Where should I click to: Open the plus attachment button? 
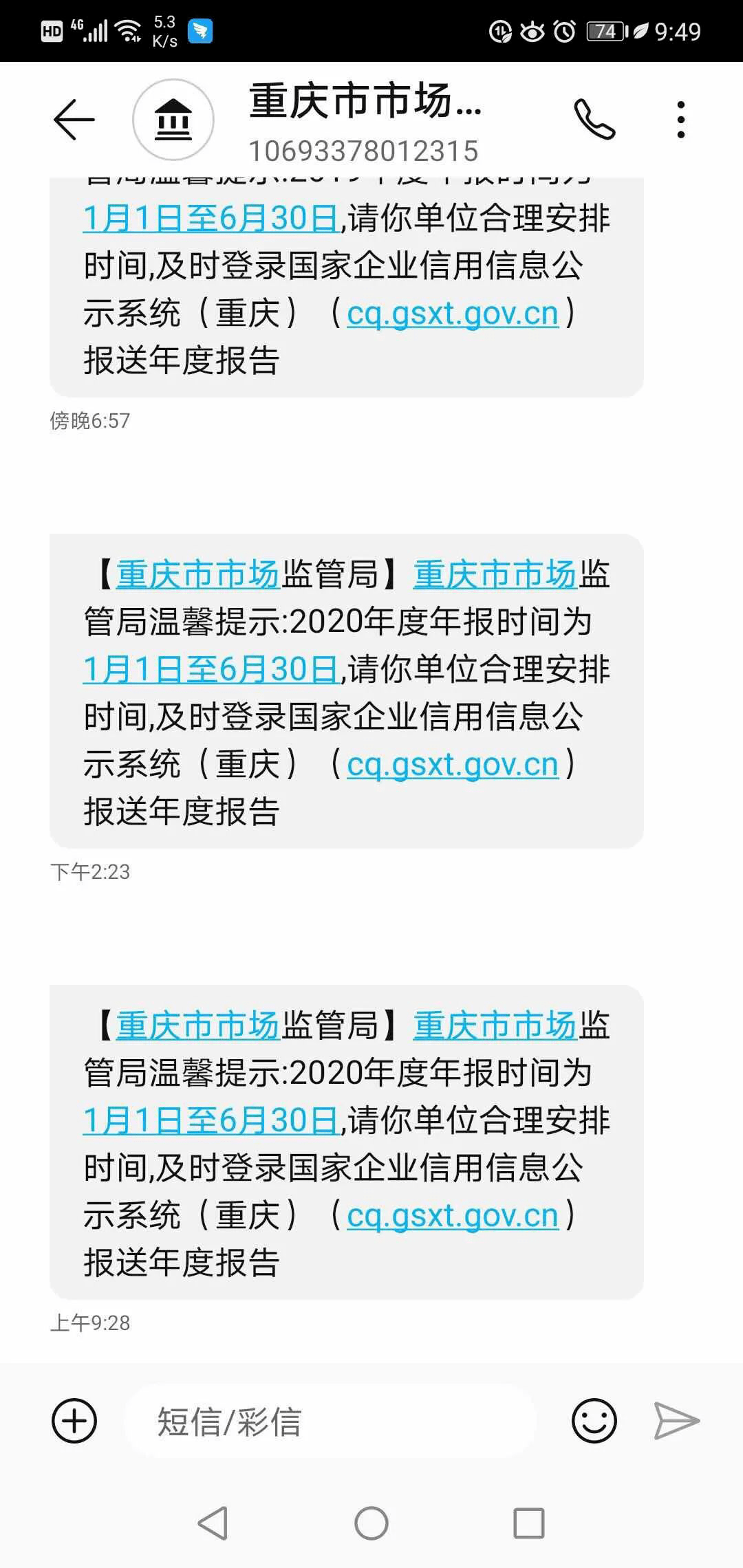[x=74, y=1421]
